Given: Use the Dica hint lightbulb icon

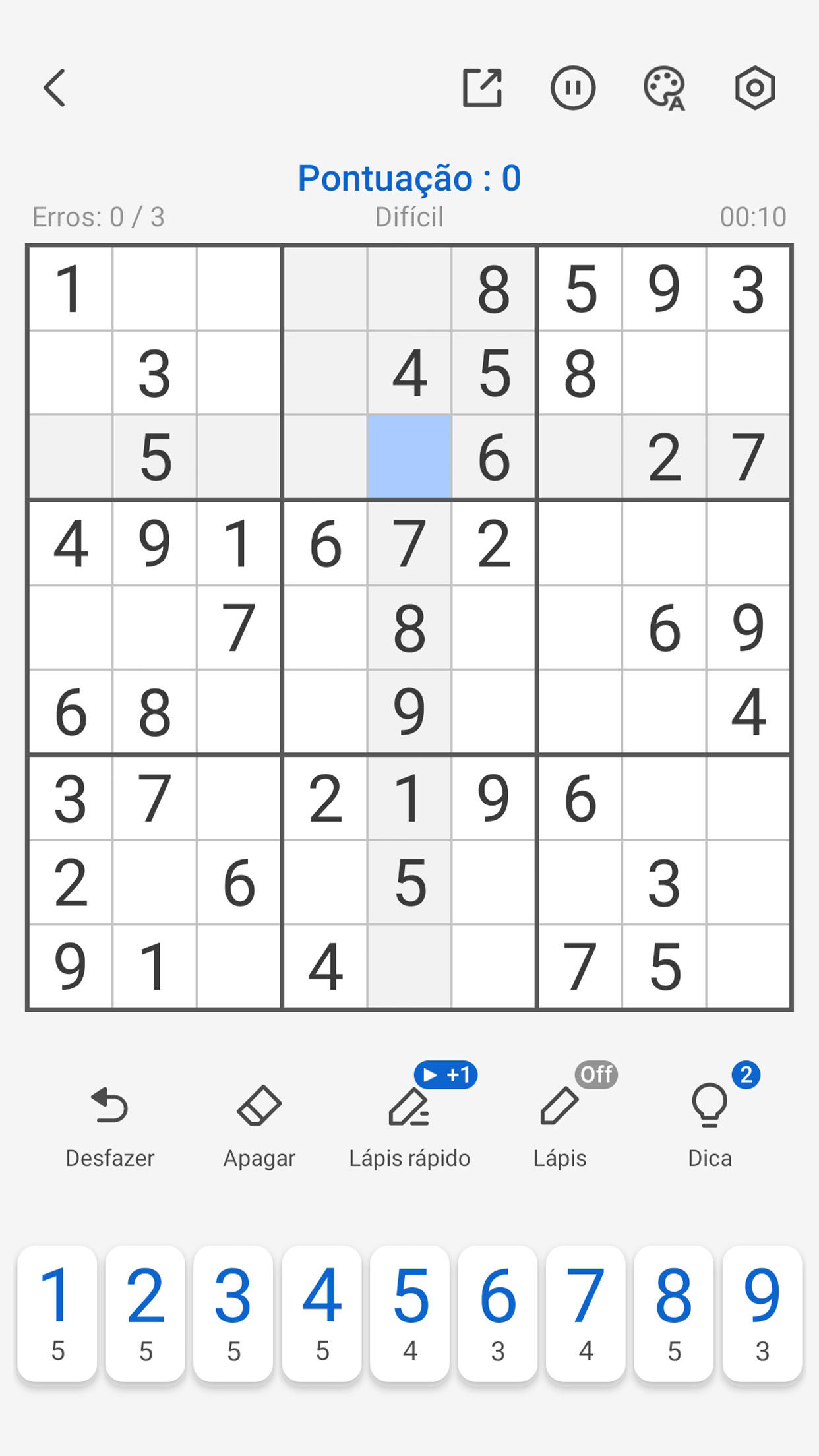Looking at the screenshot, I should pos(710,1110).
